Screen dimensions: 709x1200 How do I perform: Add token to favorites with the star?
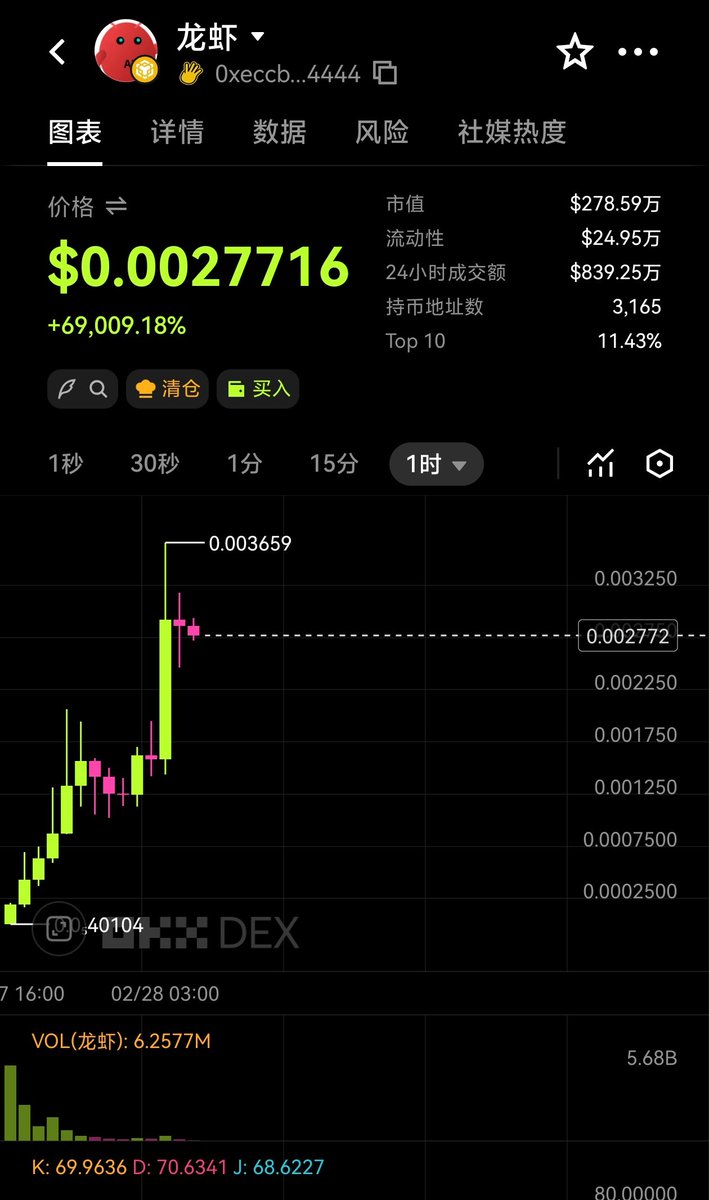tap(575, 52)
